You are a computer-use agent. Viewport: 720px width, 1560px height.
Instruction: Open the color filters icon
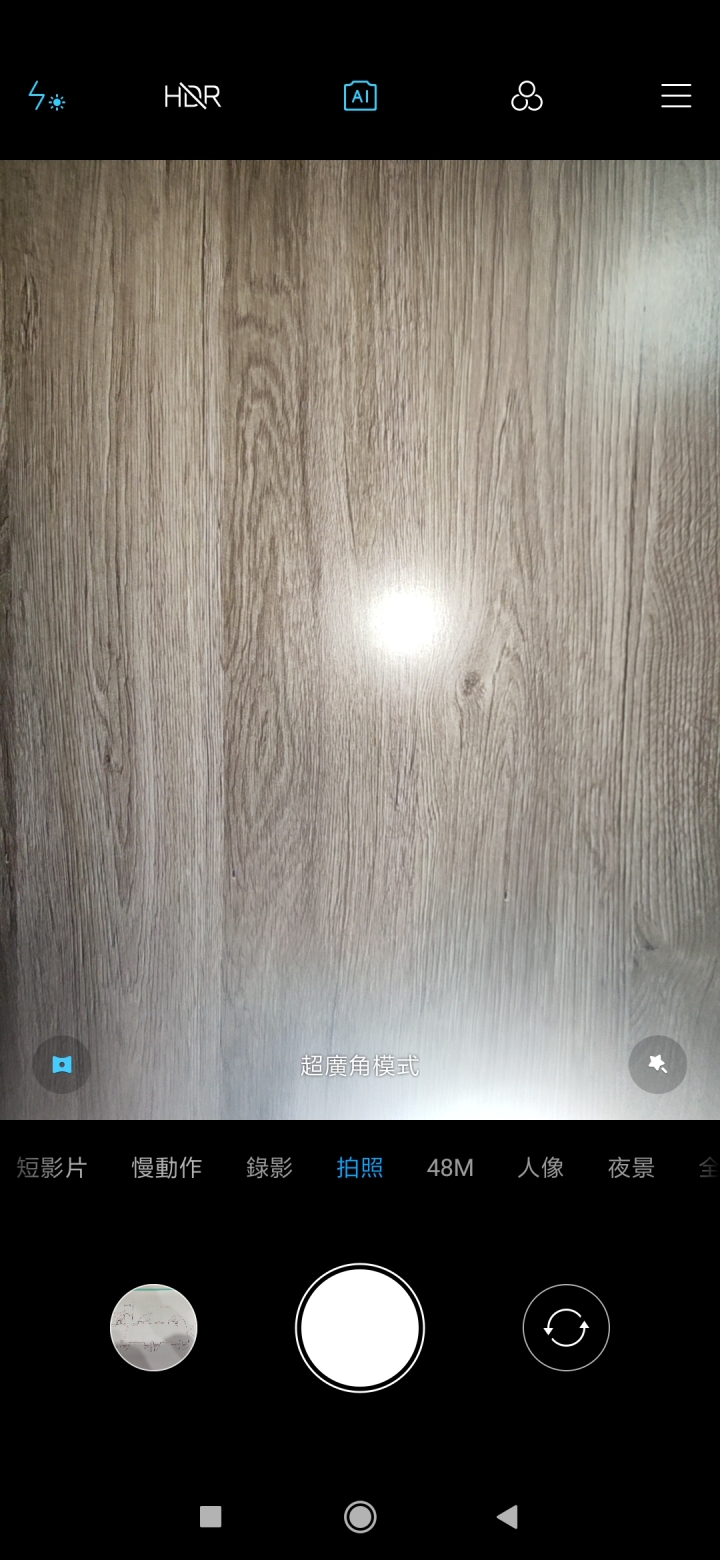point(526,97)
